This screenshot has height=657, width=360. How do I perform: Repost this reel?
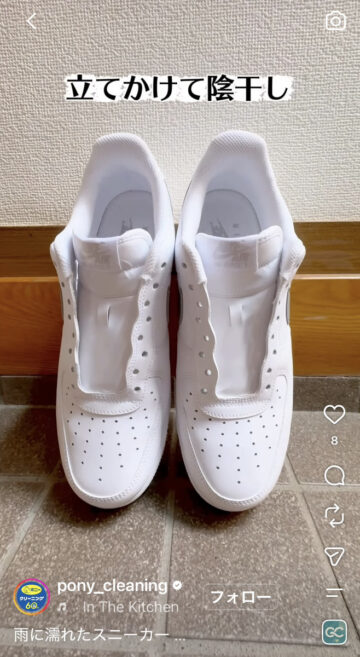click(x=334, y=516)
